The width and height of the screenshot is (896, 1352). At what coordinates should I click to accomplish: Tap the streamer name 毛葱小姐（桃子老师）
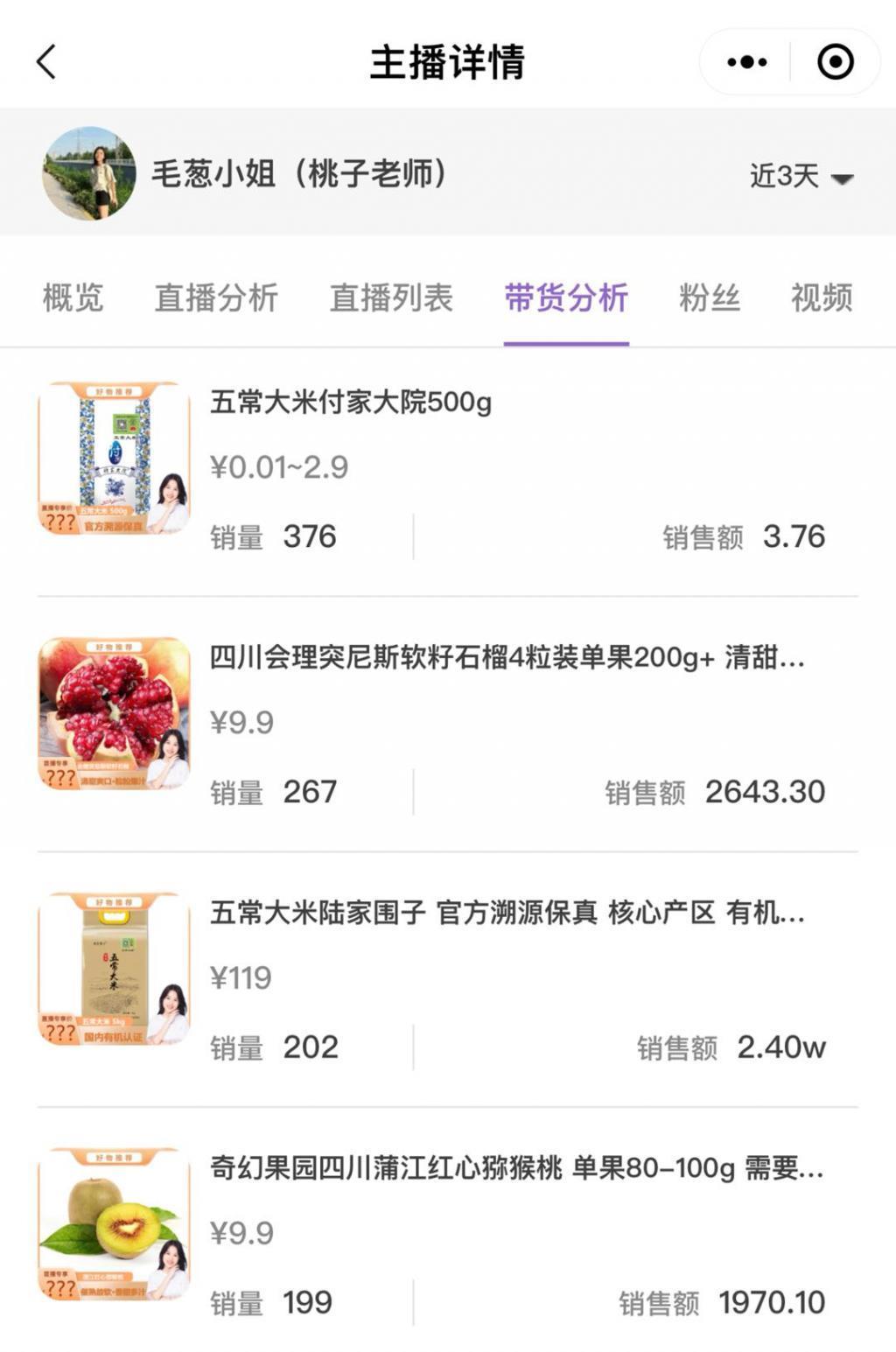300,172
